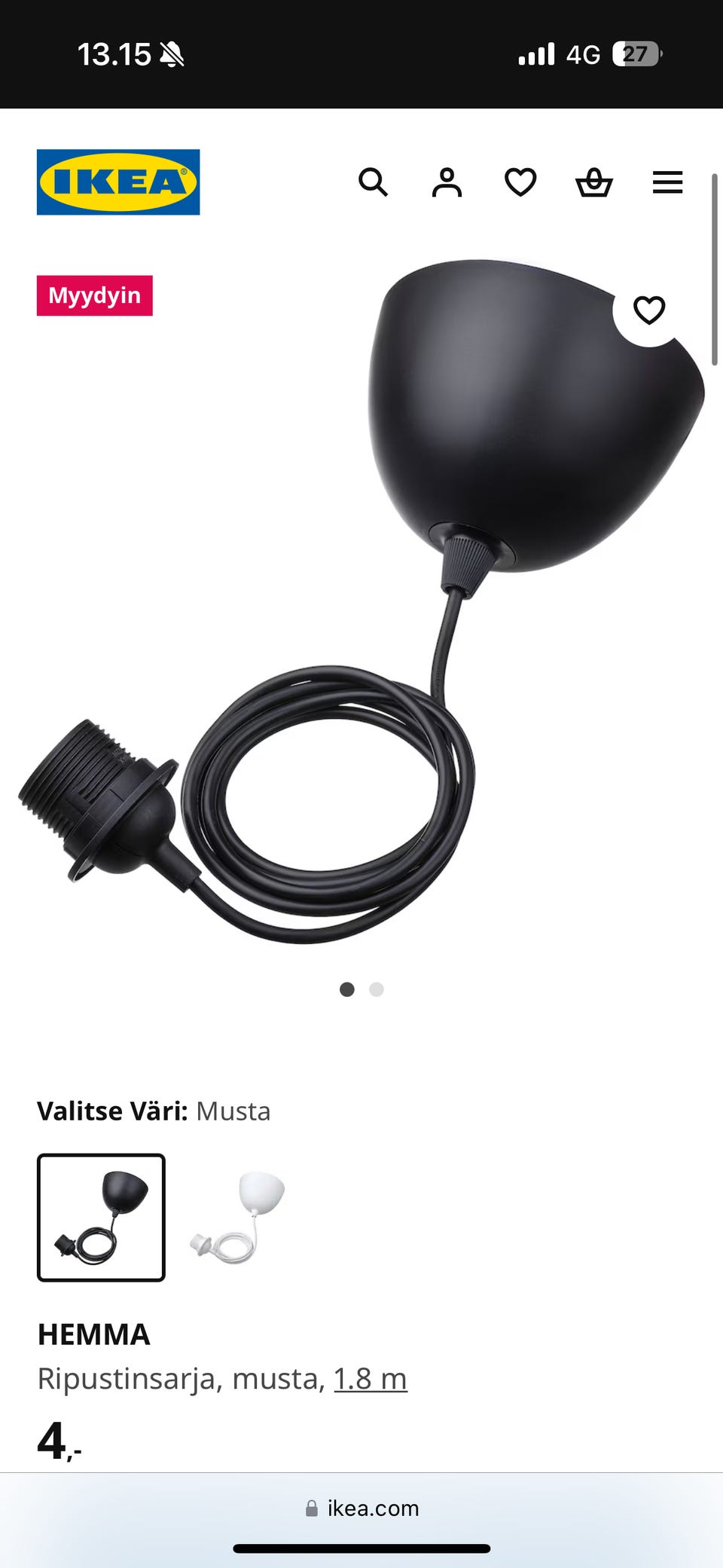Open the hamburger menu
723x1568 pixels.
click(667, 182)
